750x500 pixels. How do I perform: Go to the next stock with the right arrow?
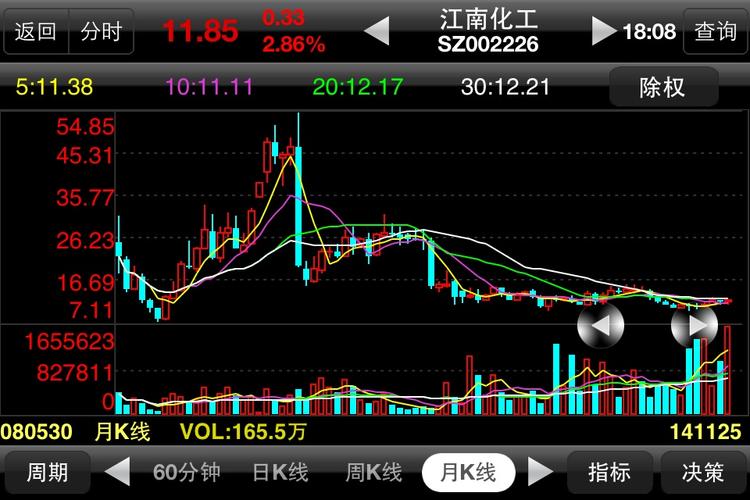pos(603,31)
